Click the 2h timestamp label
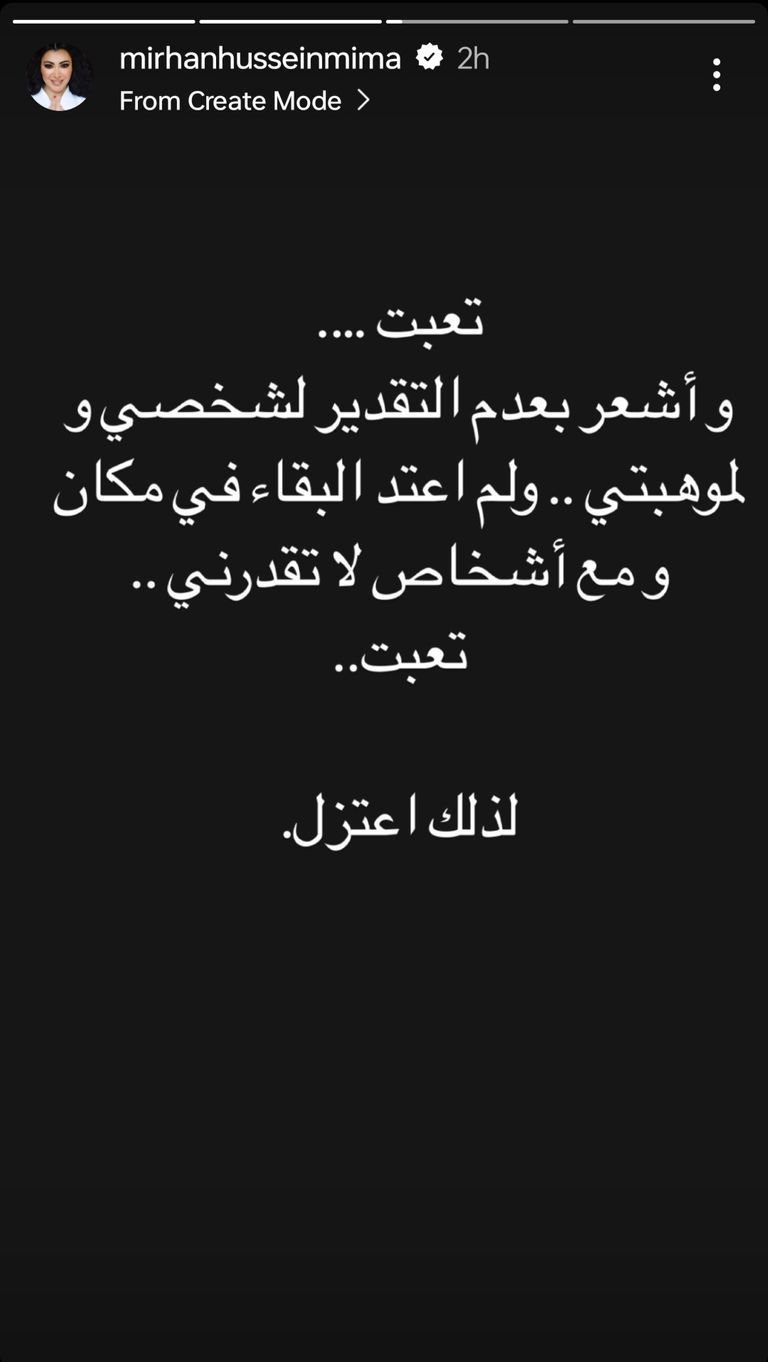The image size is (768, 1362). click(x=469, y=57)
